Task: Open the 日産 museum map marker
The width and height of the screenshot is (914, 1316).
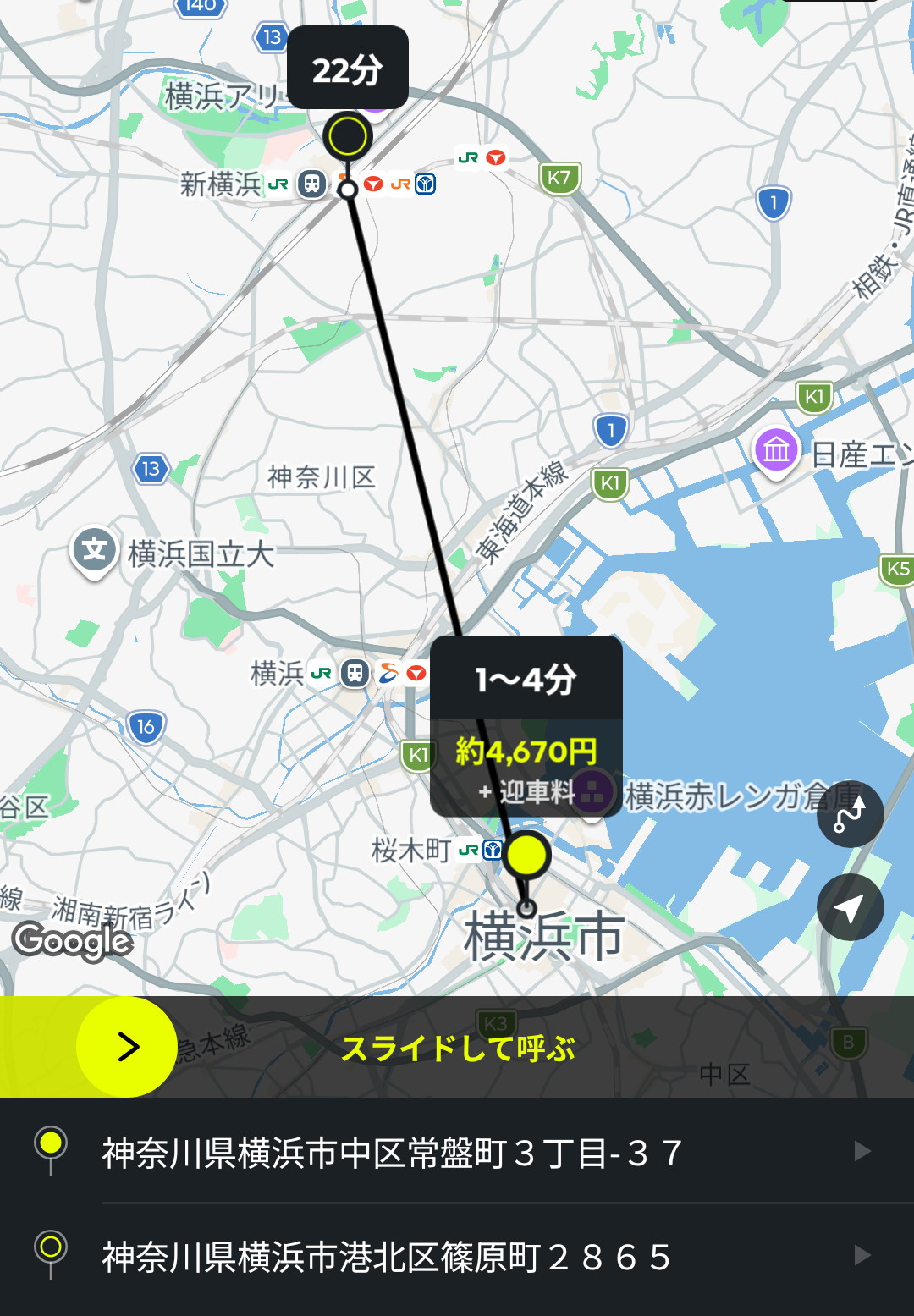Action: point(776,450)
